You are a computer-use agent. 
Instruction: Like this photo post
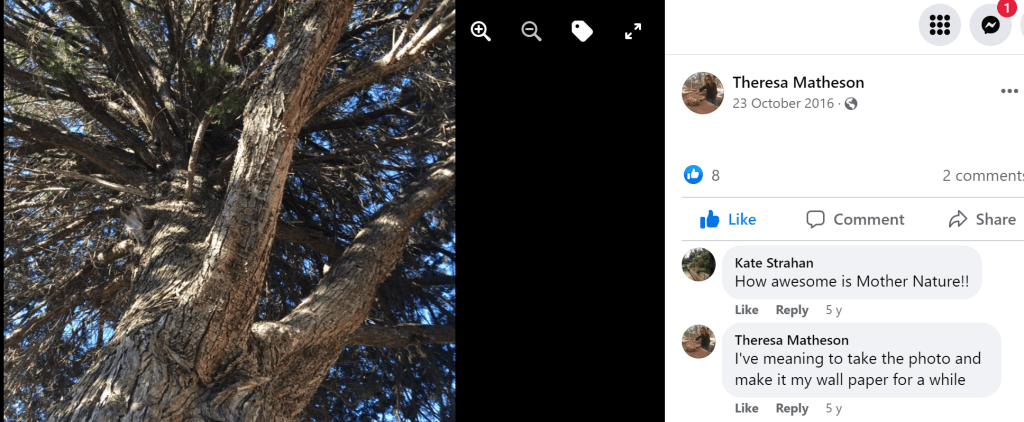728,219
